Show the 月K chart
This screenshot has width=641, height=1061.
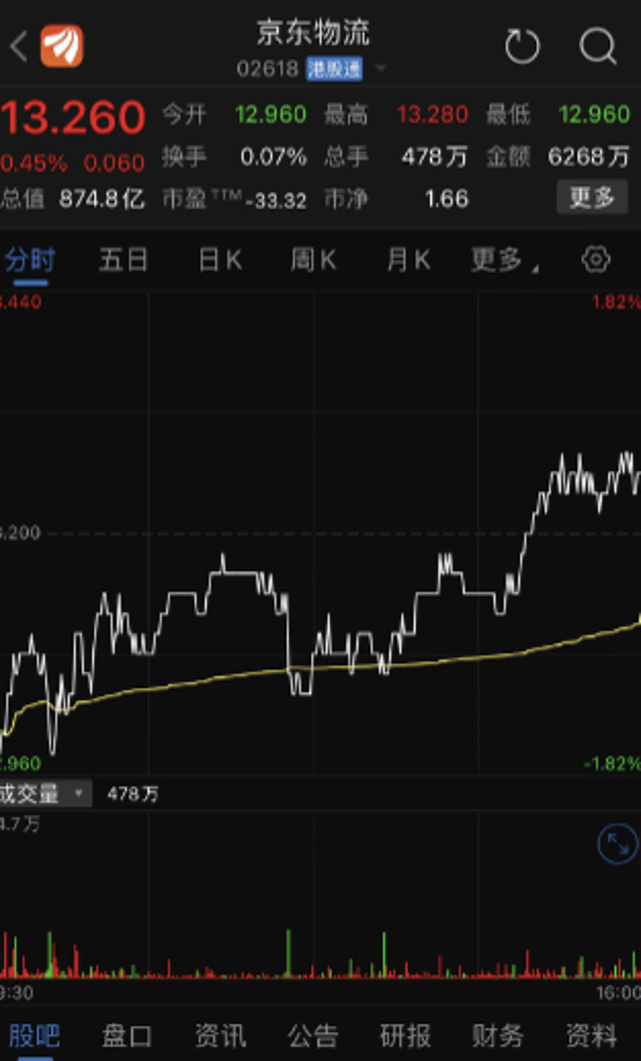pos(408,261)
